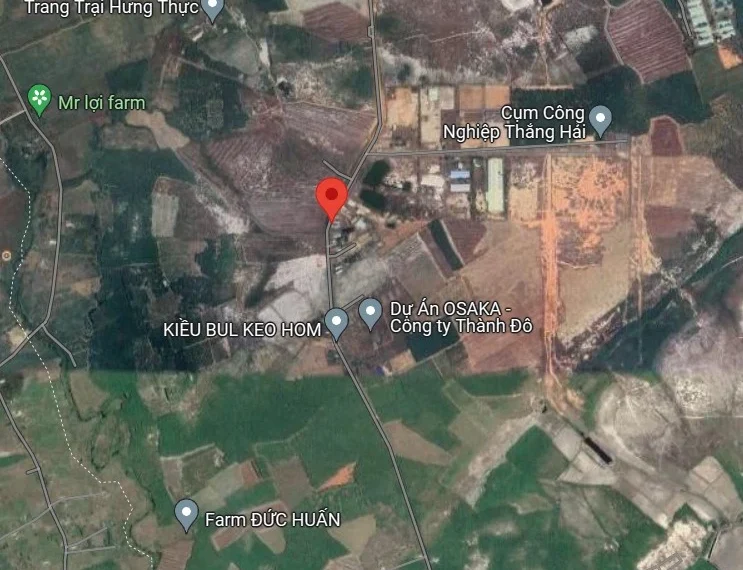View the Dự Án OSAKA place pin
The image size is (743, 570).
pos(371,314)
